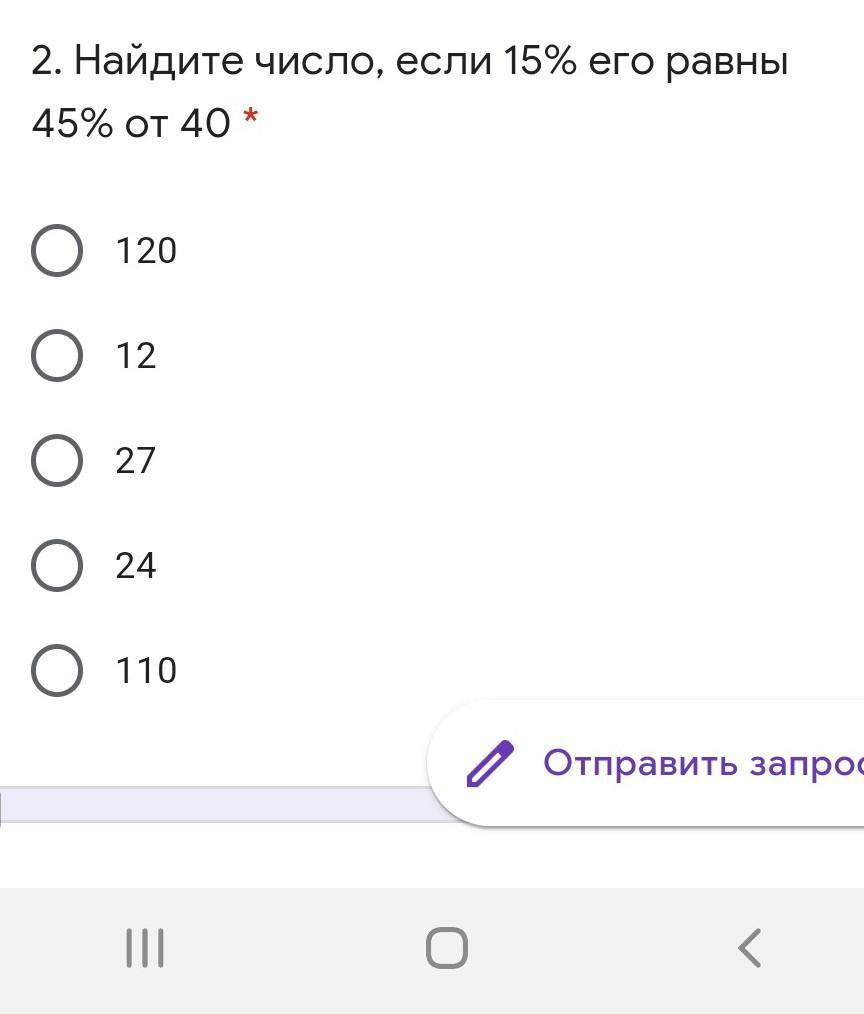Image resolution: width=864 pixels, height=1014 pixels.
Task: Go to the home screen
Action: pos(447,948)
